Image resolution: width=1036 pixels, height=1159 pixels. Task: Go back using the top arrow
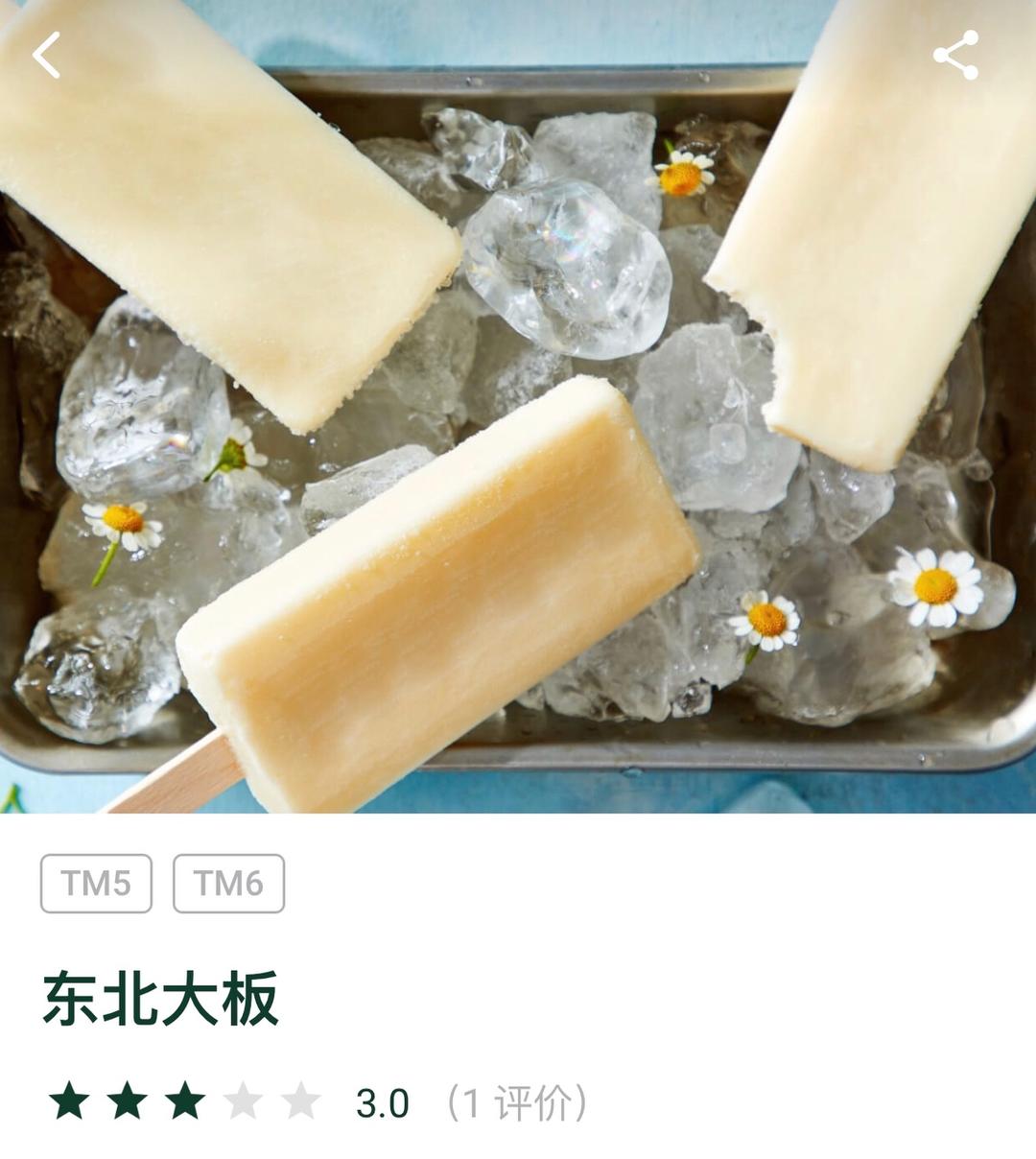(46, 55)
